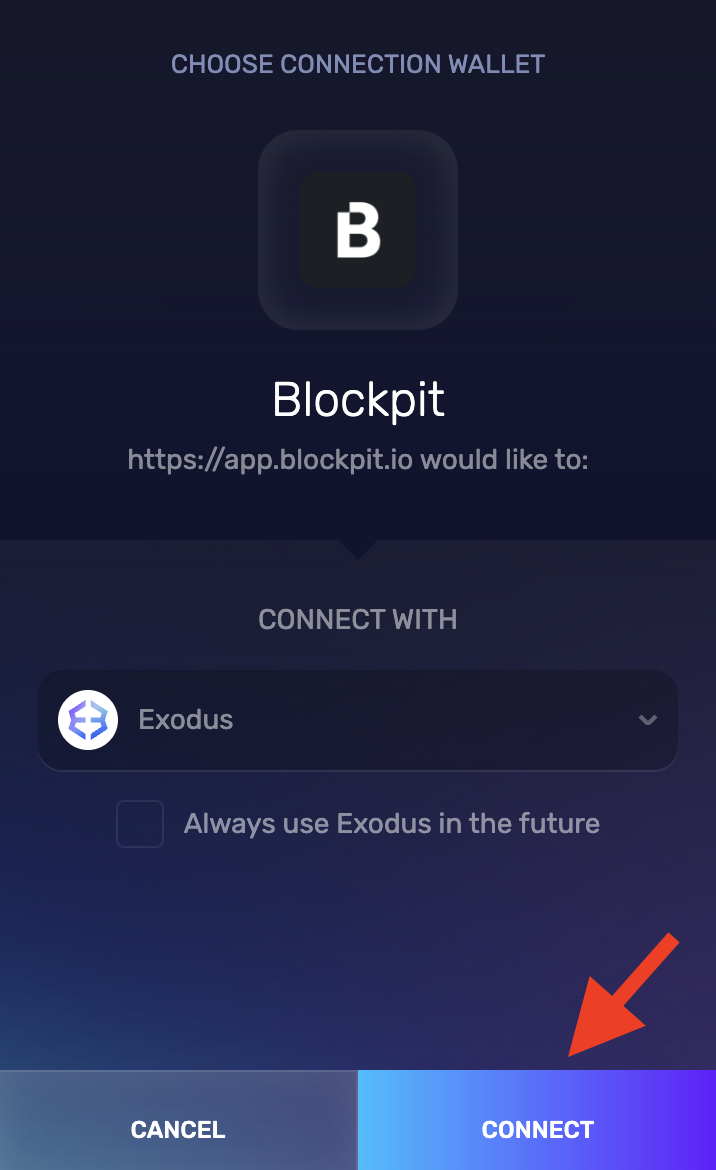716x1170 pixels.
Task: Tap the Connect button
Action: click(537, 1120)
